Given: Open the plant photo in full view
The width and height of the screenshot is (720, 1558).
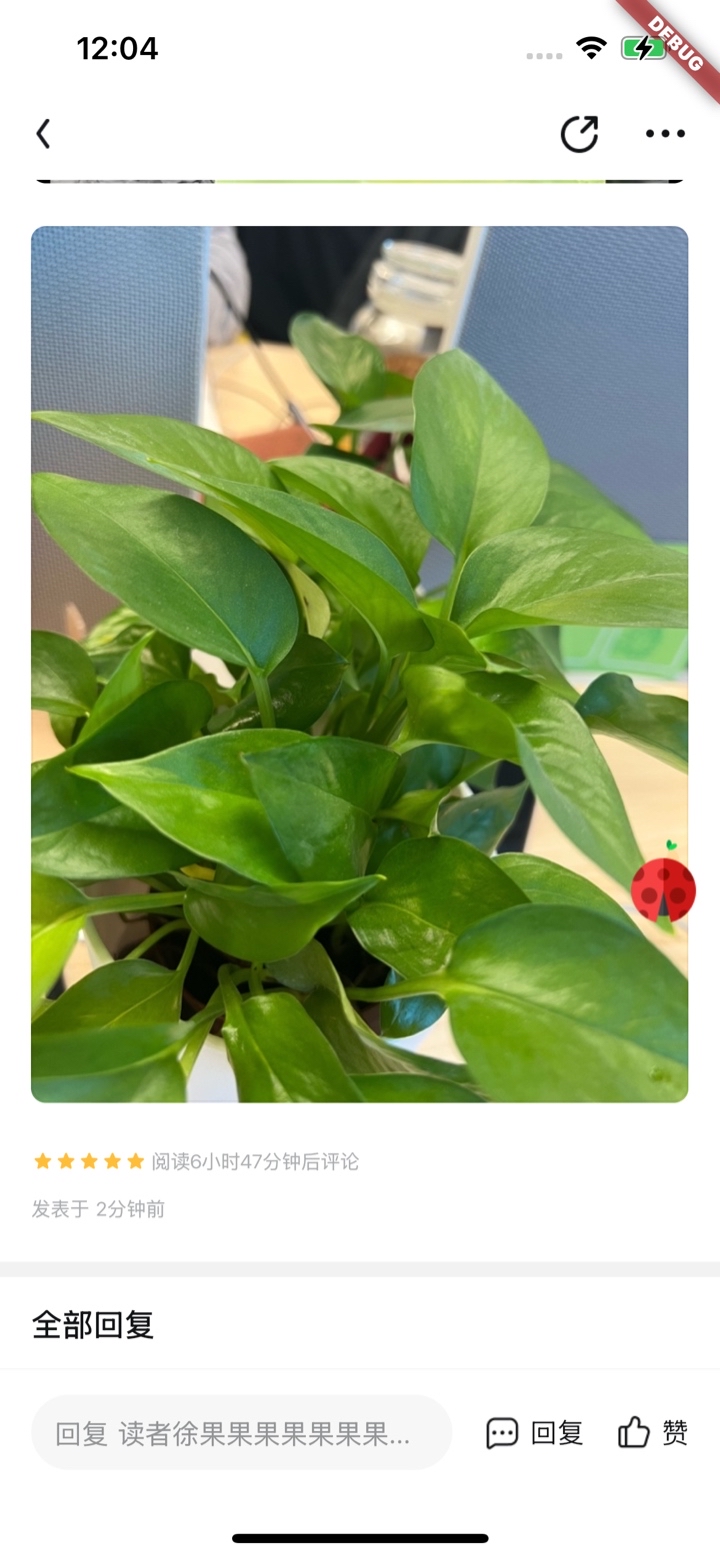Looking at the screenshot, I should tap(360, 664).
